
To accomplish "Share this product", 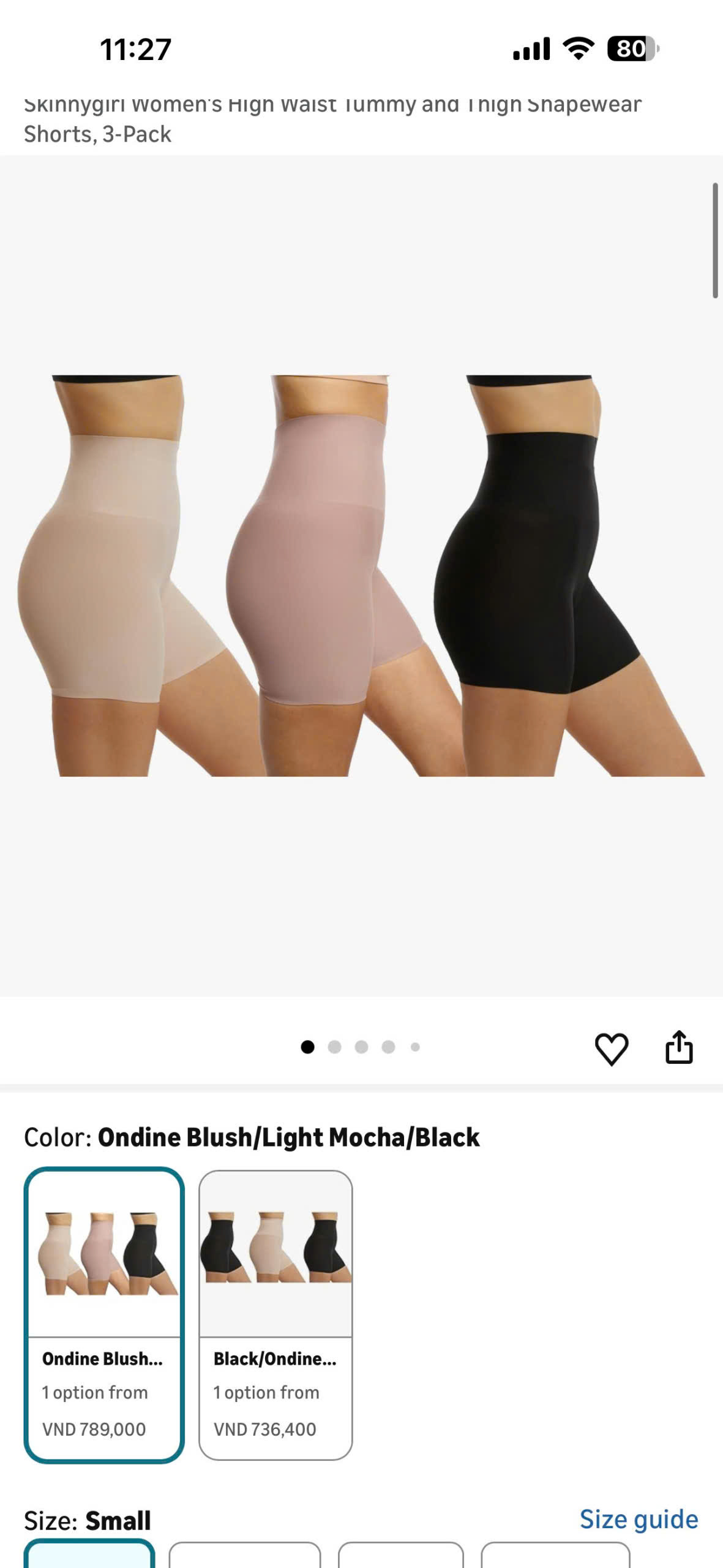I will 679,1047.
